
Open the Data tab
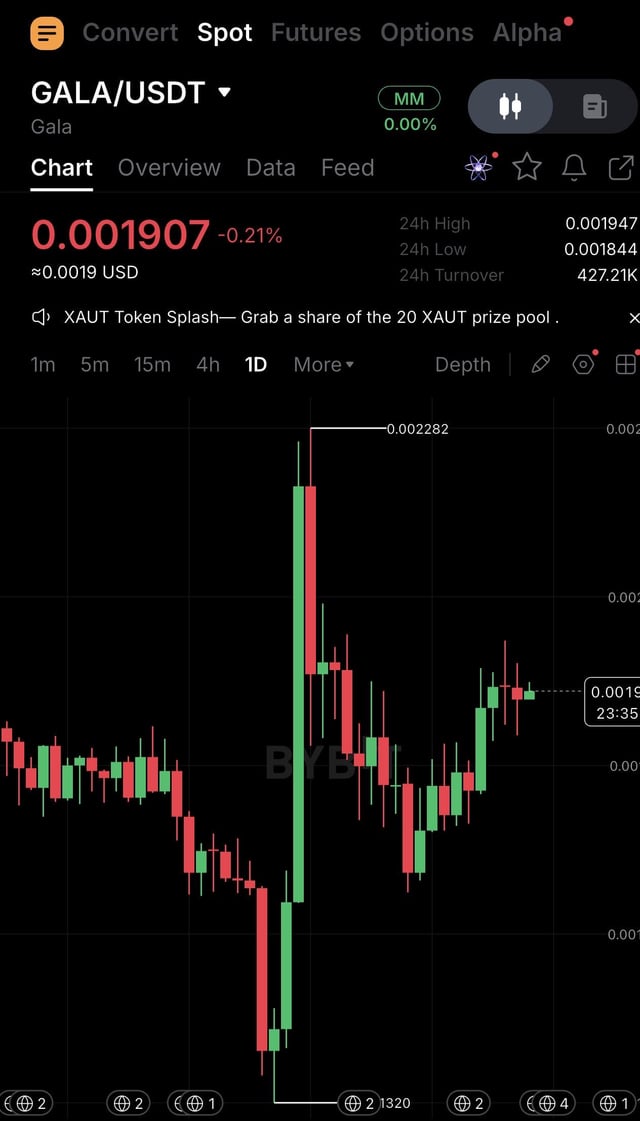(270, 168)
